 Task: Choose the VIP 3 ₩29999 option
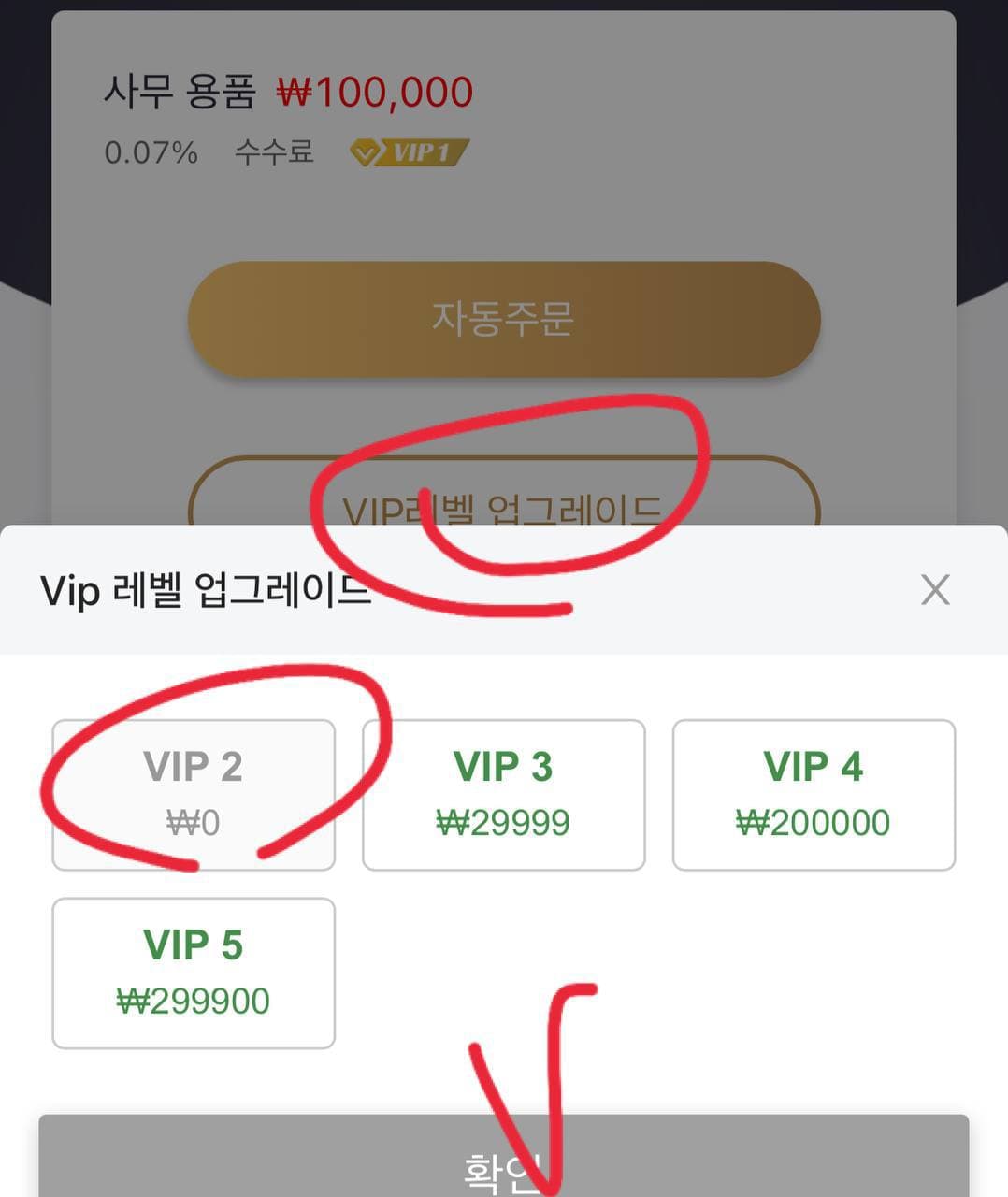(x=503, y=794)
